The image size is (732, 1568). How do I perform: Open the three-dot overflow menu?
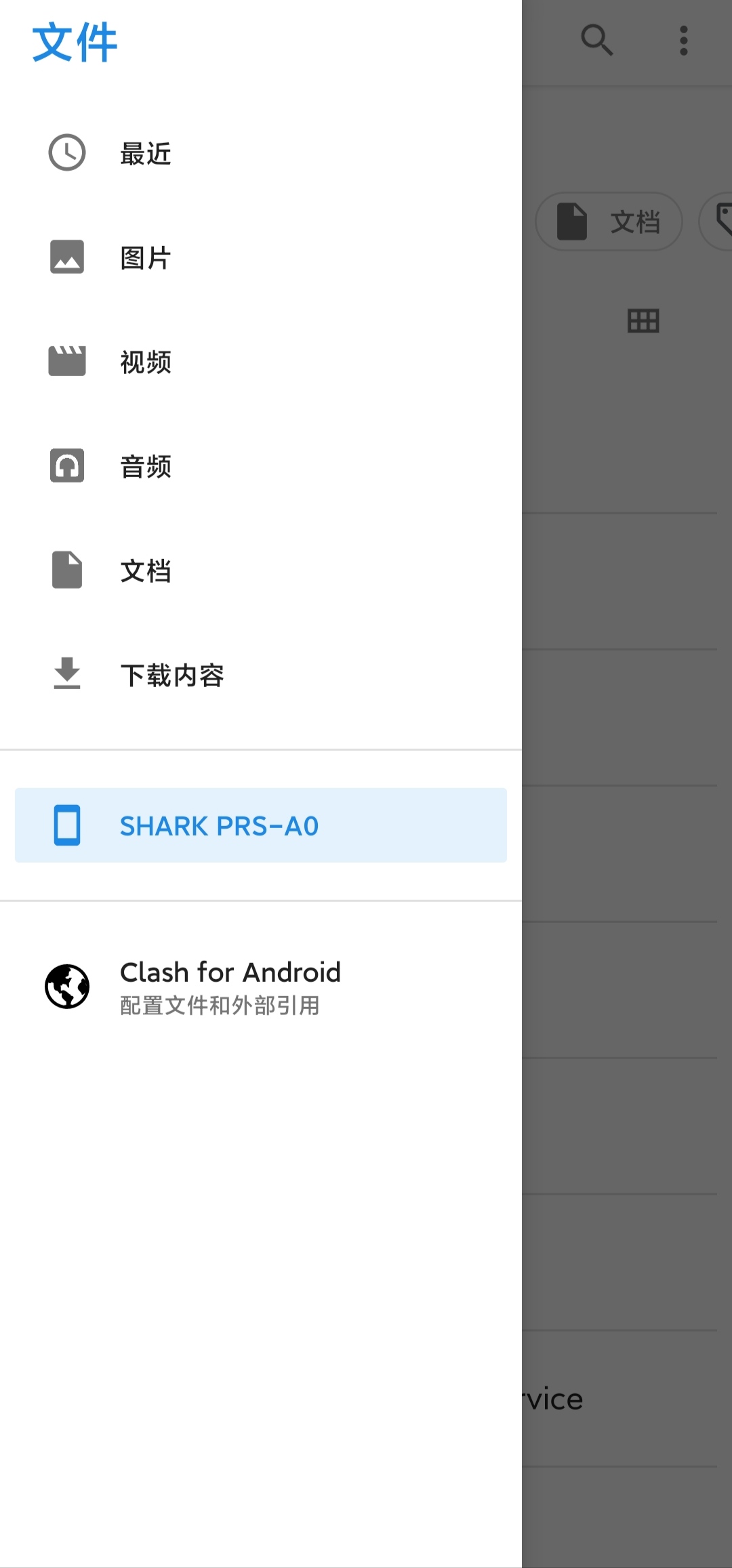pos(684,41)
